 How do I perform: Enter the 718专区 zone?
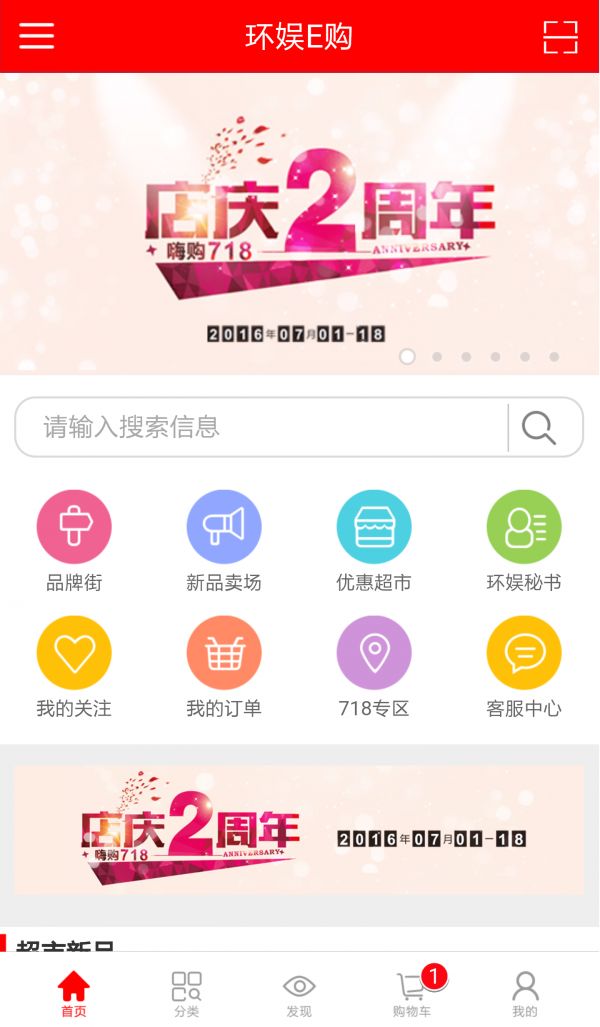click(374, 666)
